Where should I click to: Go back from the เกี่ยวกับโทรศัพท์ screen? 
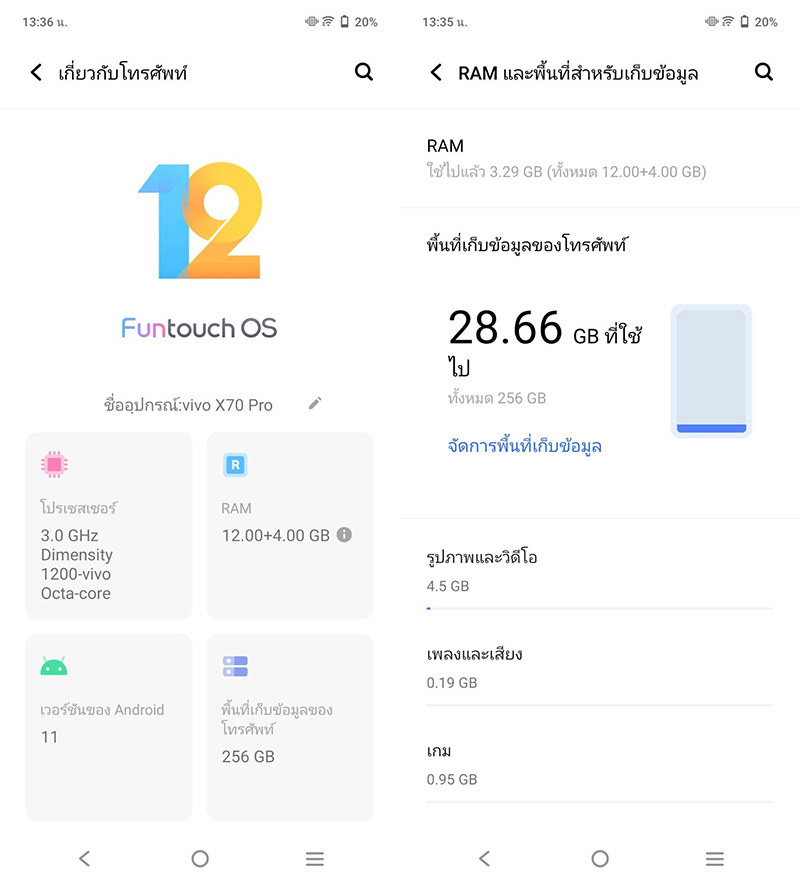36,72
